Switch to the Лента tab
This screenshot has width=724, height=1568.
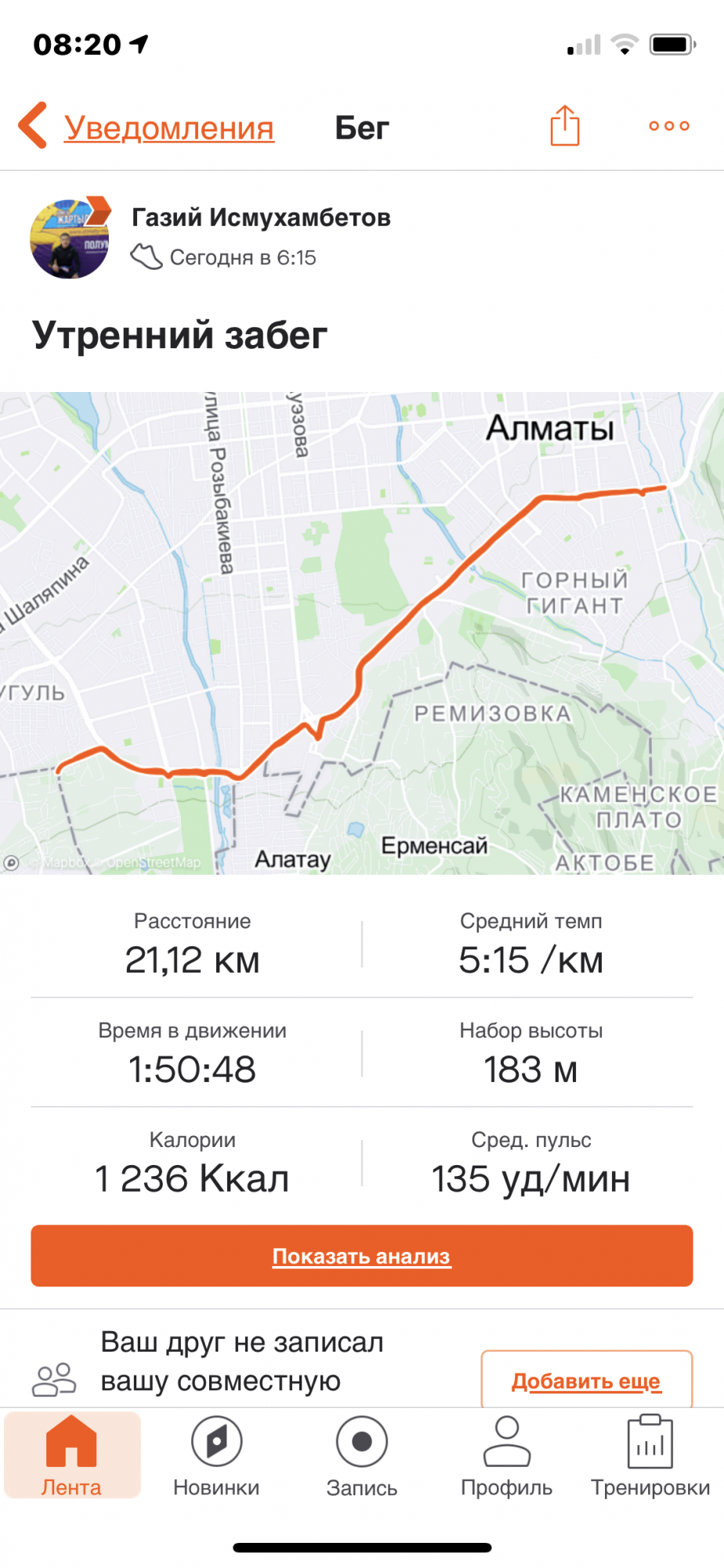pos(71,1455)
